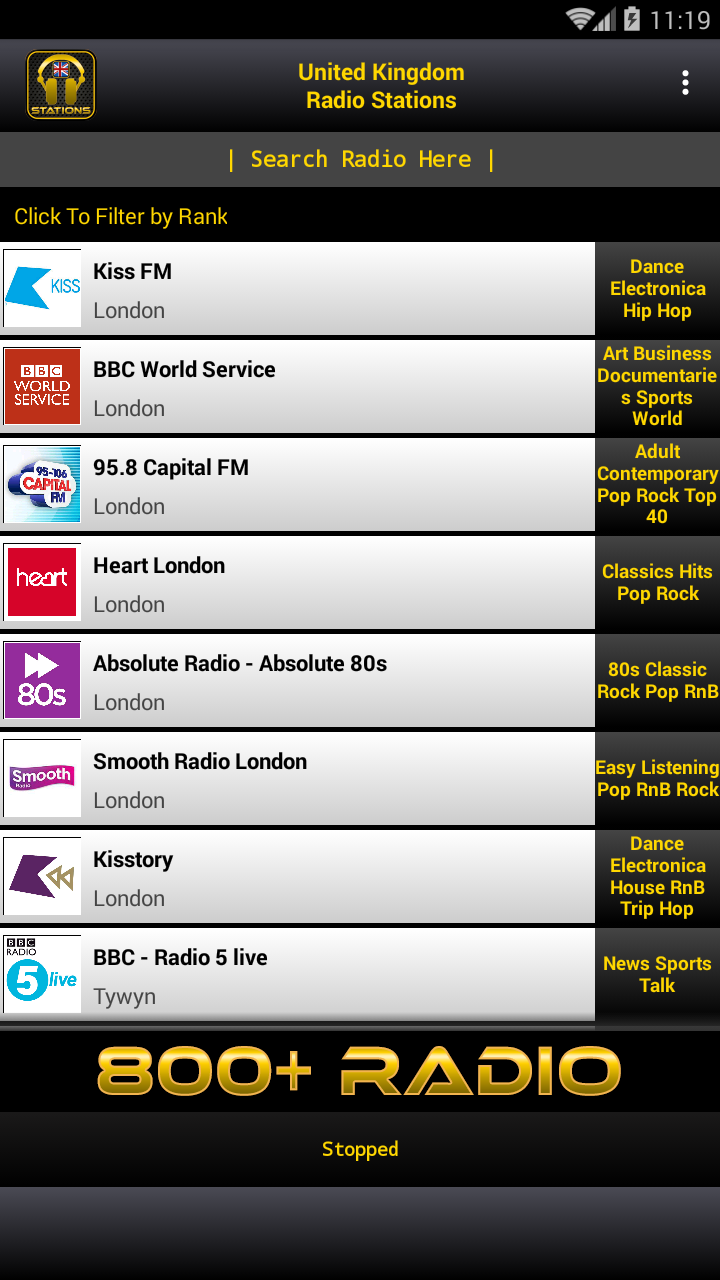Tap the 800+ Radio banner

point(360,1071)
